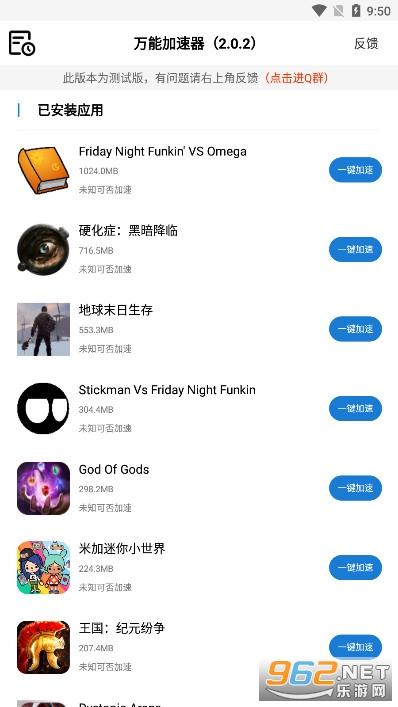Accelerate 王国：纪元纷争
The image size is (398, 707).
tap(355, 647)
